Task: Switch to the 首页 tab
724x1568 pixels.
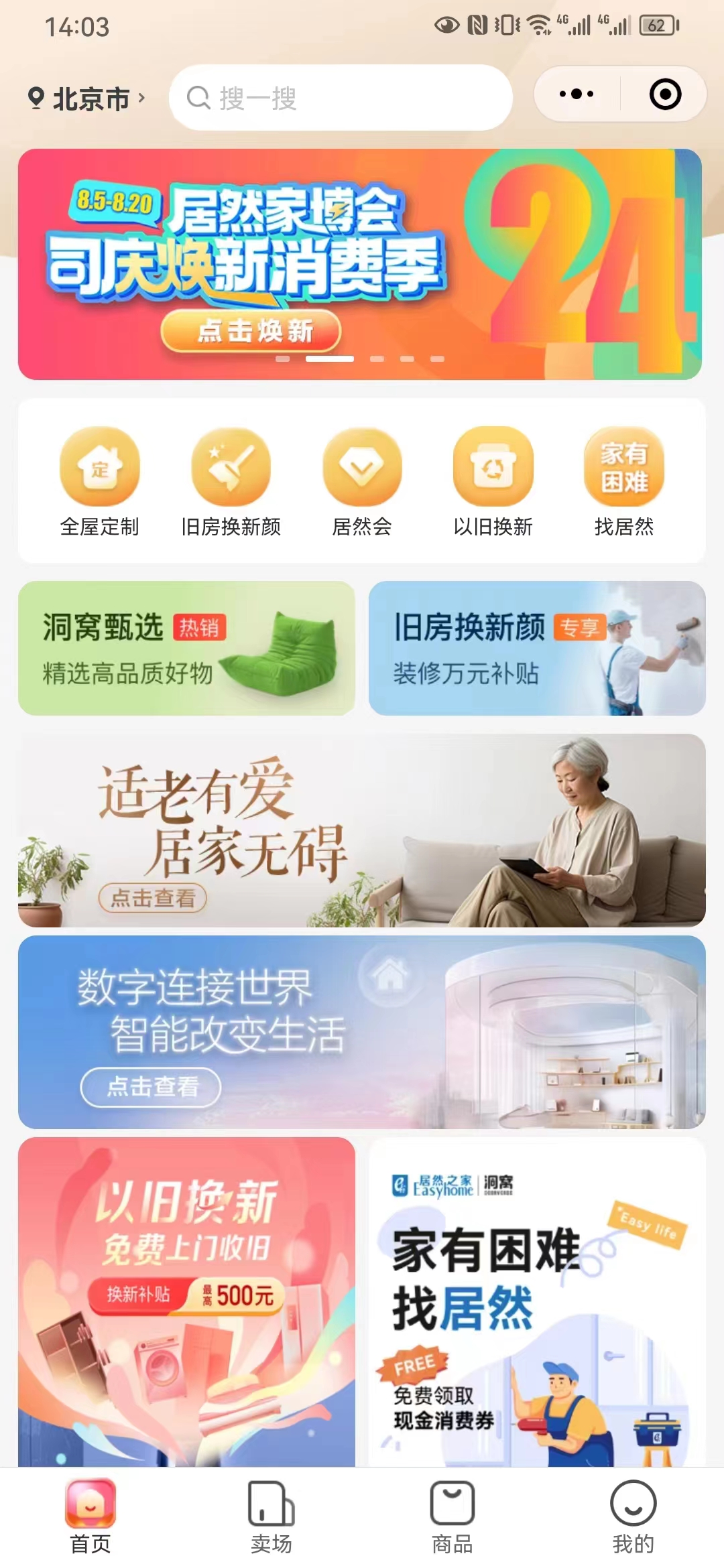Action: pos(90,1516)
